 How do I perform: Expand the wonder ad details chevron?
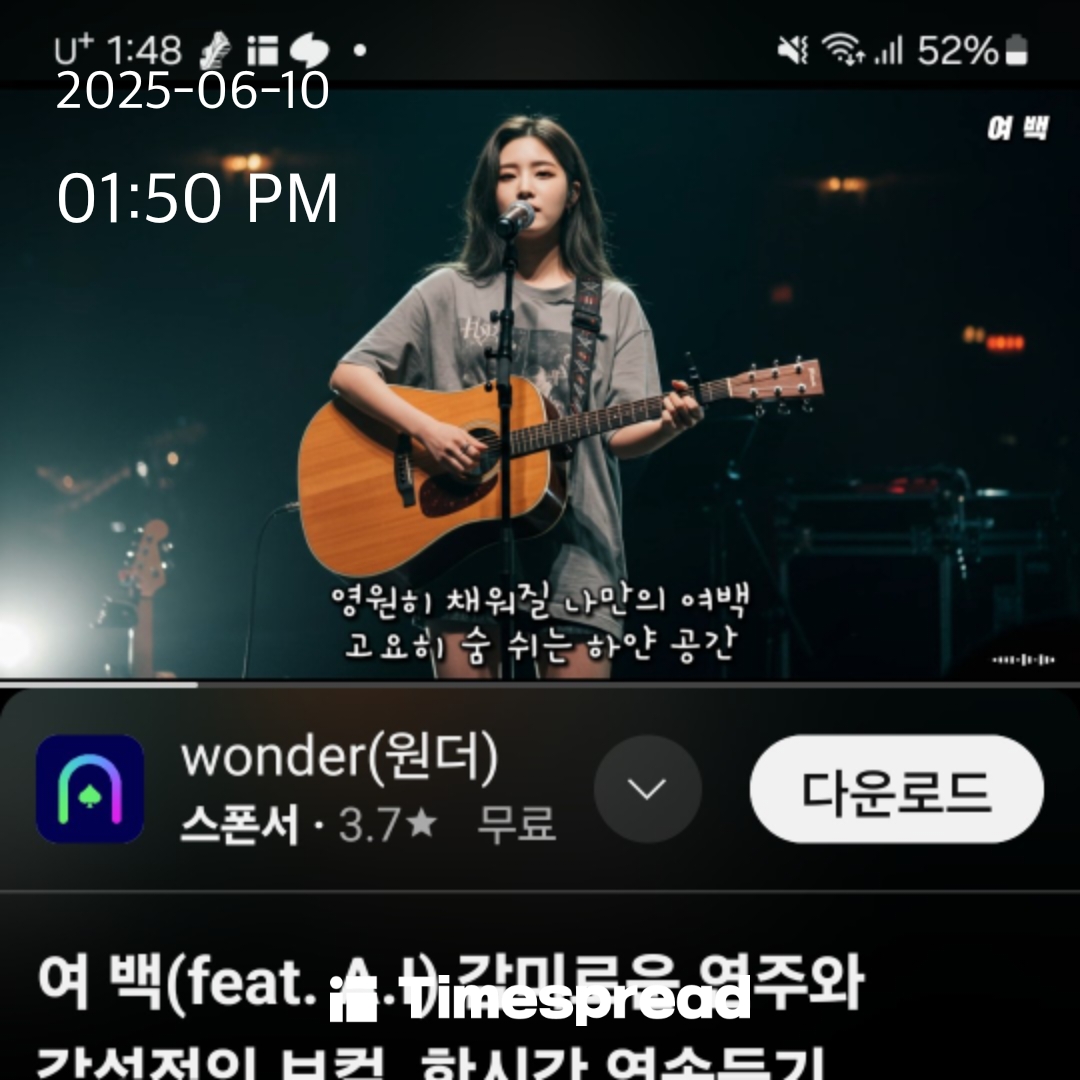click(x=647, y=789)
